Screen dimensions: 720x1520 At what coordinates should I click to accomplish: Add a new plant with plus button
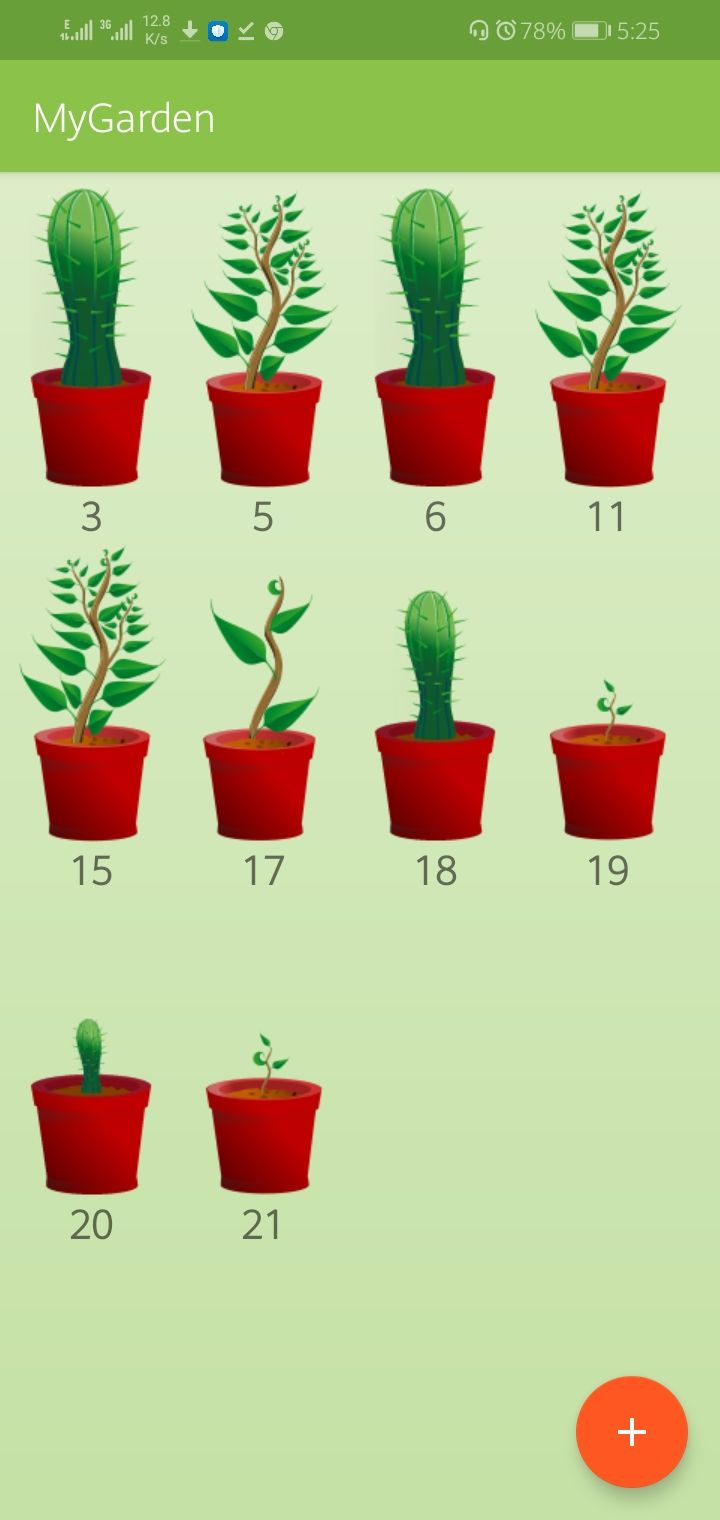tap(631, 1432)
